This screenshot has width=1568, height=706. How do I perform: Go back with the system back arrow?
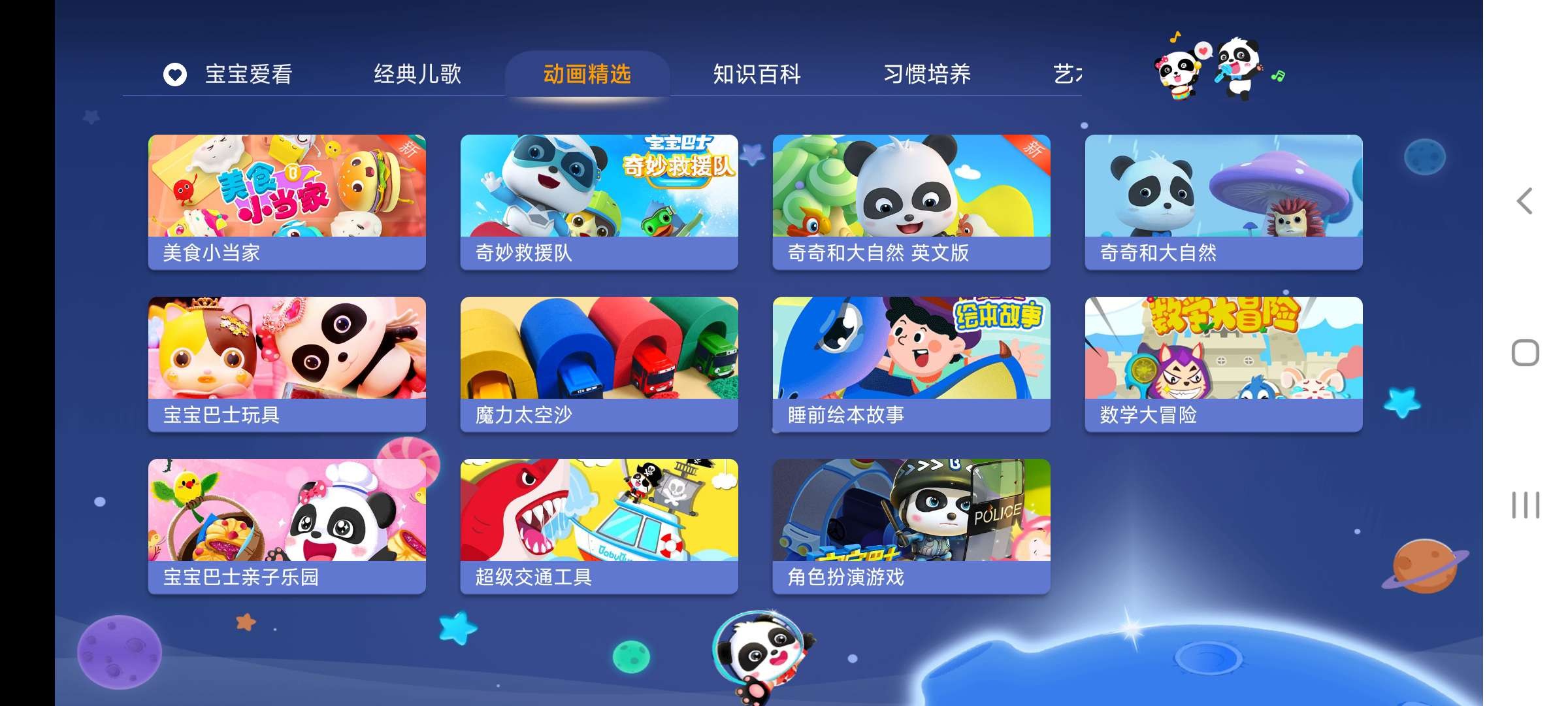1525,201
